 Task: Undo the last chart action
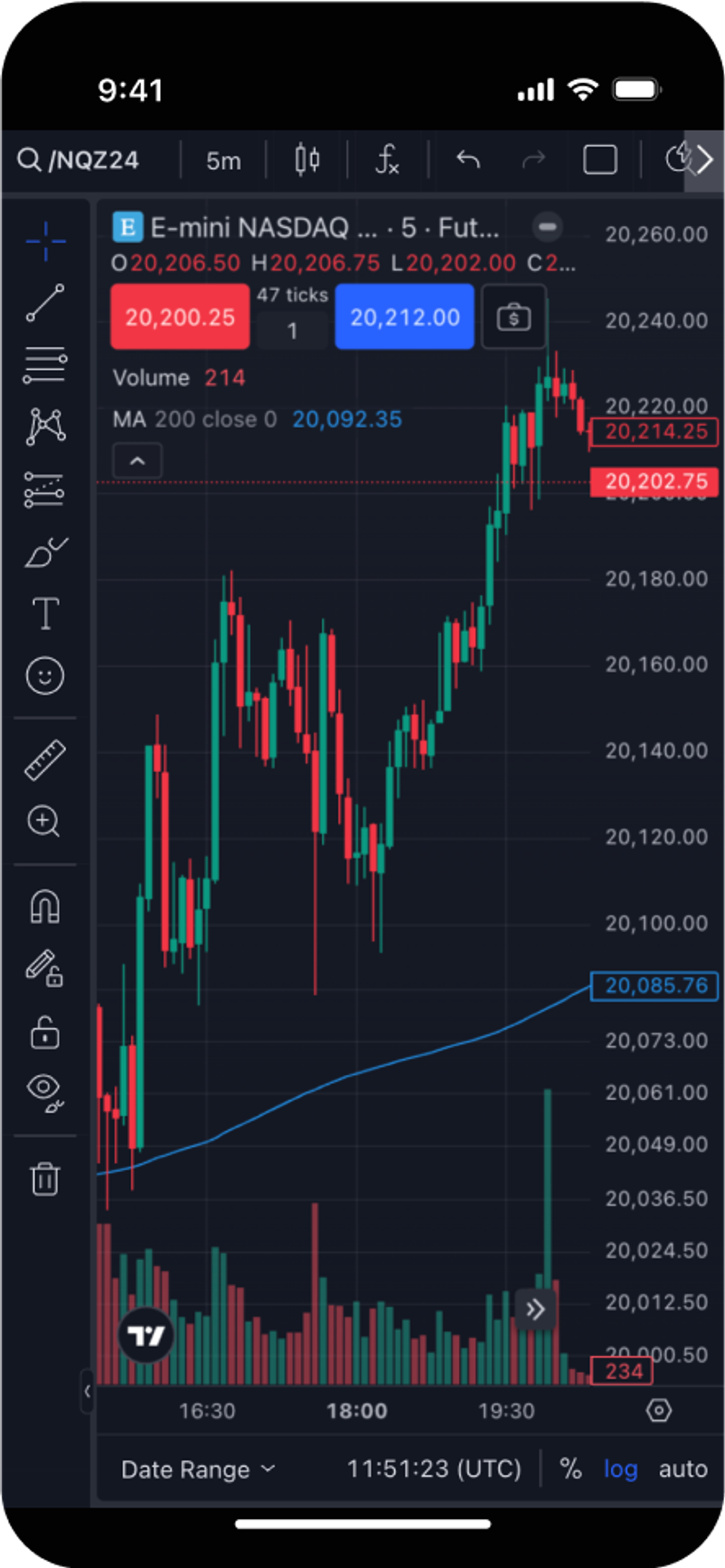[x=467, y=159]
